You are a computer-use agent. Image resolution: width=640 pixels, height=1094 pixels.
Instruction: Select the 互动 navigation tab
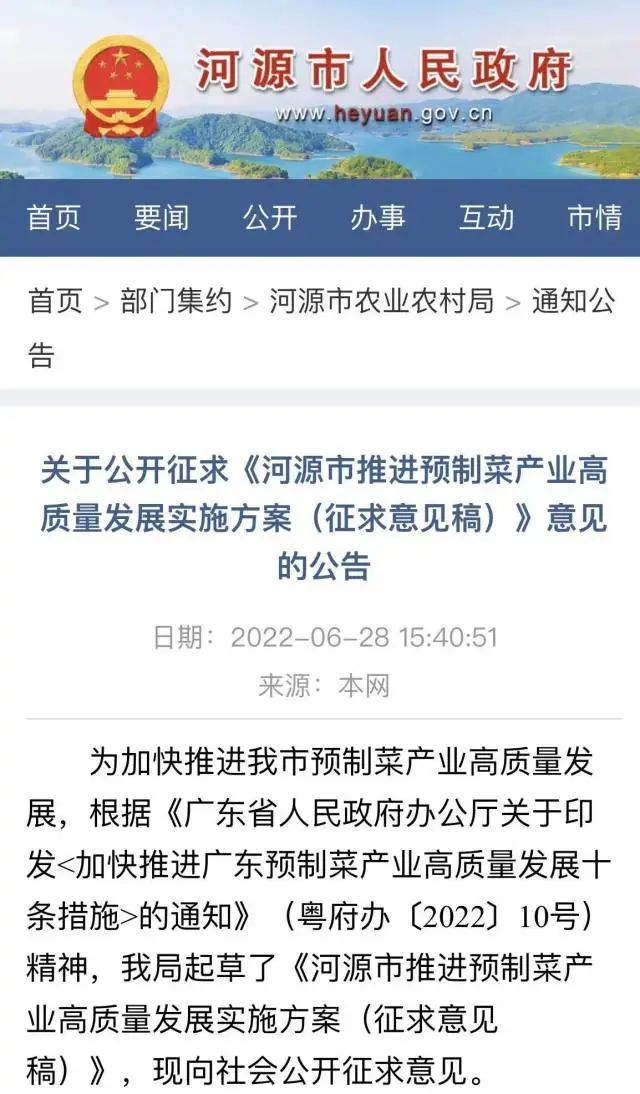(x=486, y=217)
